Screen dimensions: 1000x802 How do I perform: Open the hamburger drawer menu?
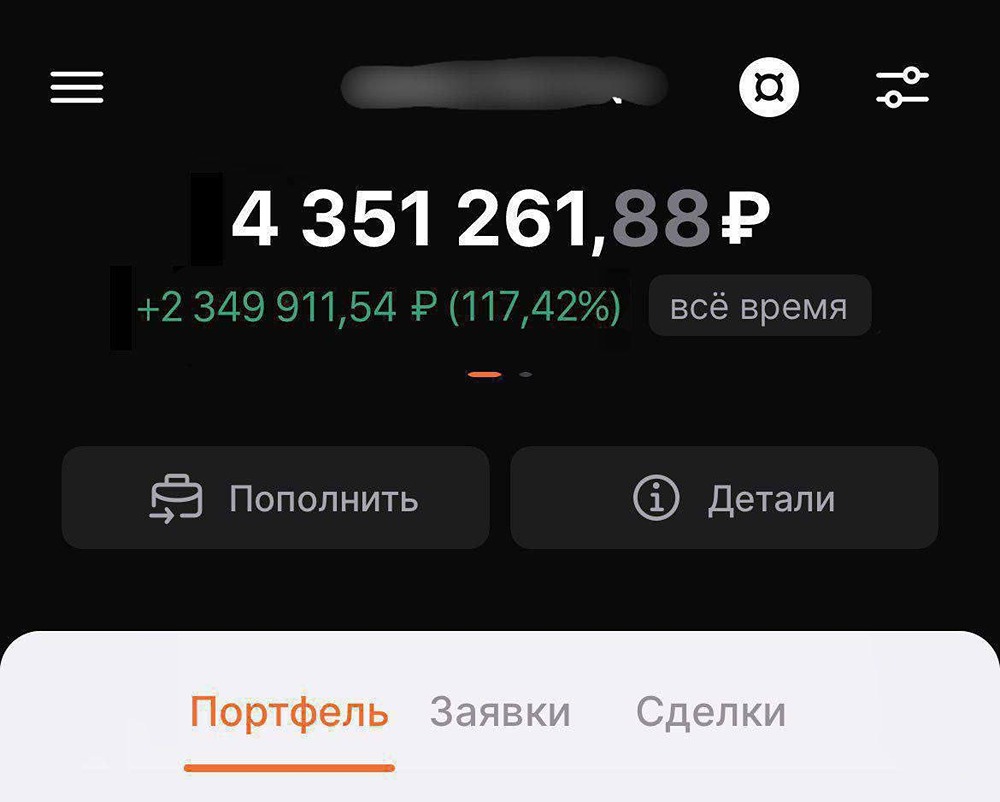[77, 88]
